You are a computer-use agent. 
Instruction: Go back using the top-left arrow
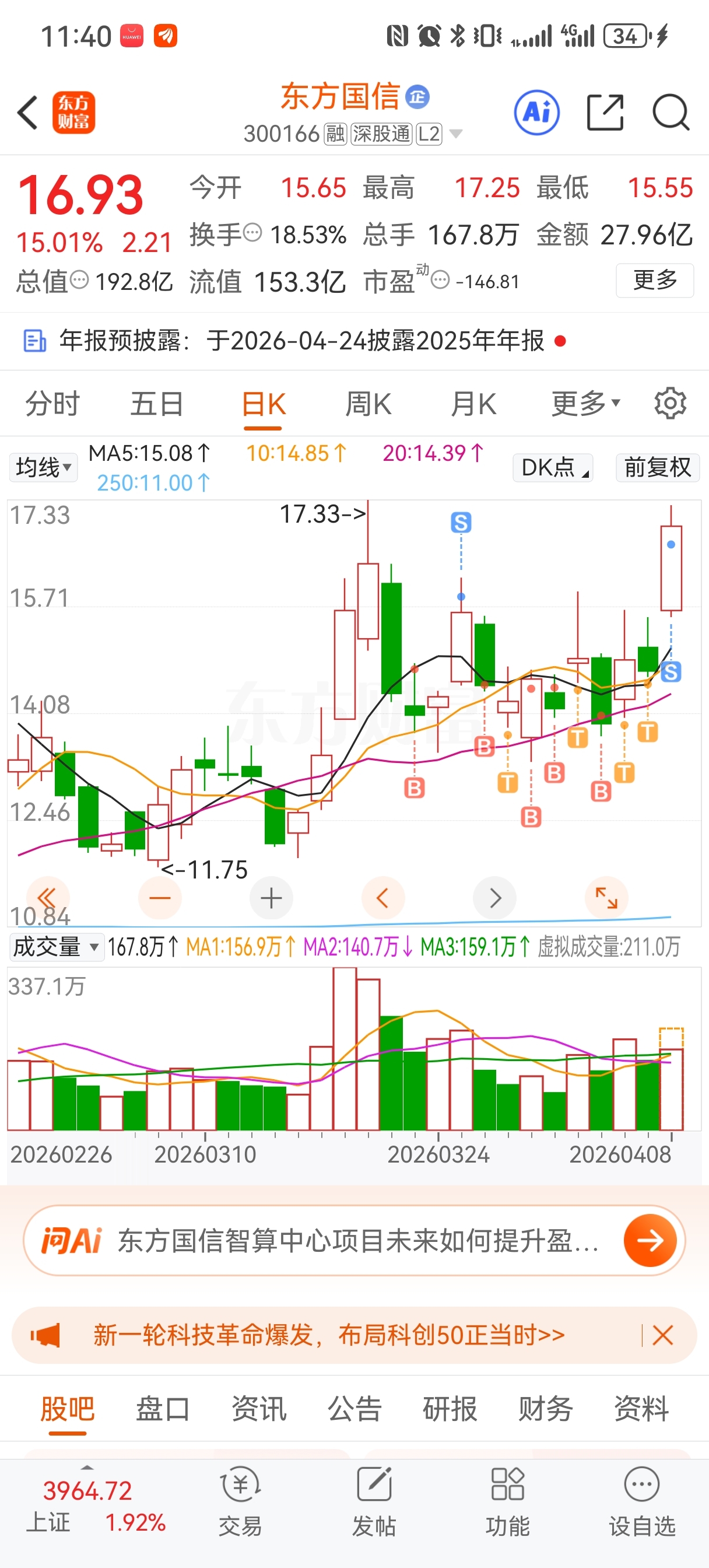click(x=28, y=113)
